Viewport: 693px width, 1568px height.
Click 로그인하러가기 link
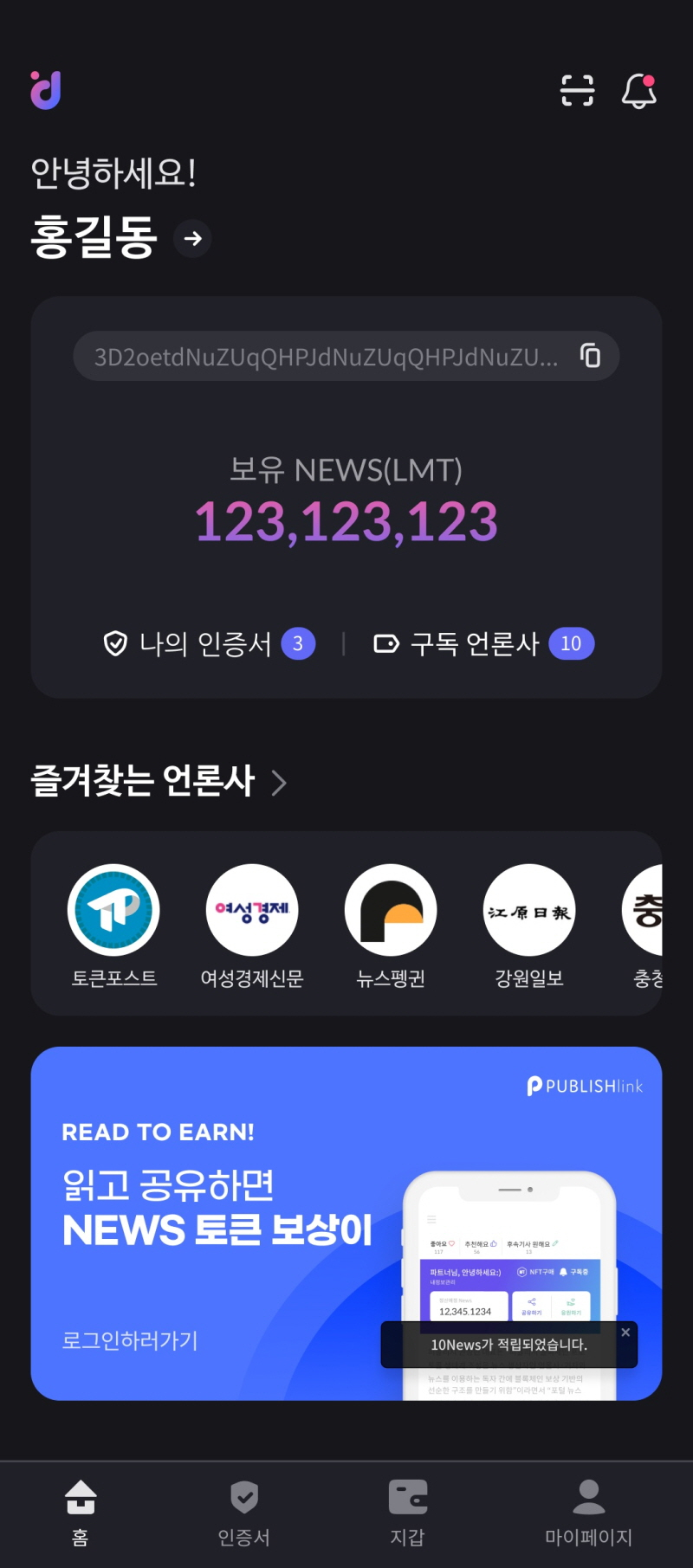pos(128,1340)
